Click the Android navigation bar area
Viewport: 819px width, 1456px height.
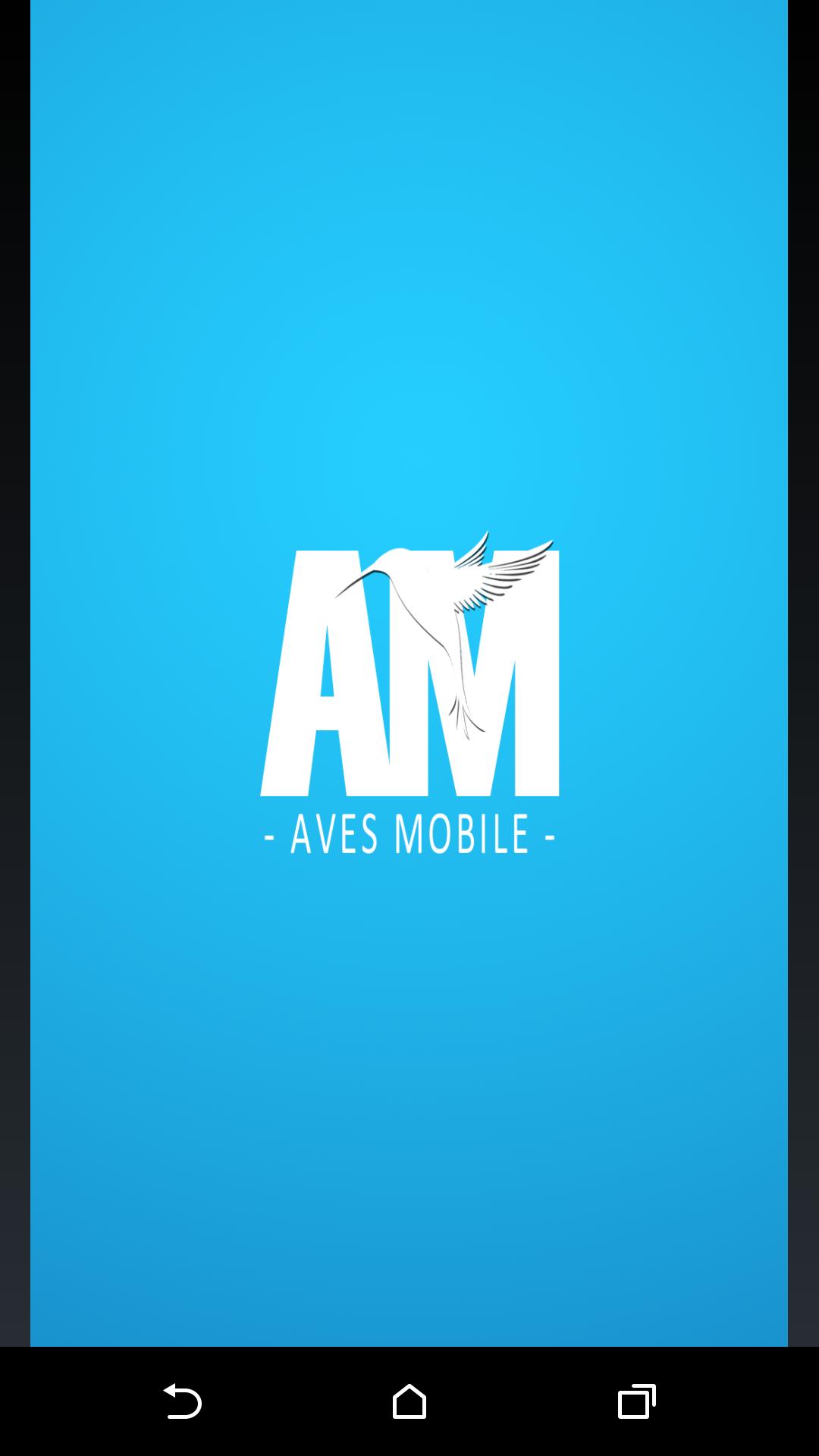(409, 1403)
